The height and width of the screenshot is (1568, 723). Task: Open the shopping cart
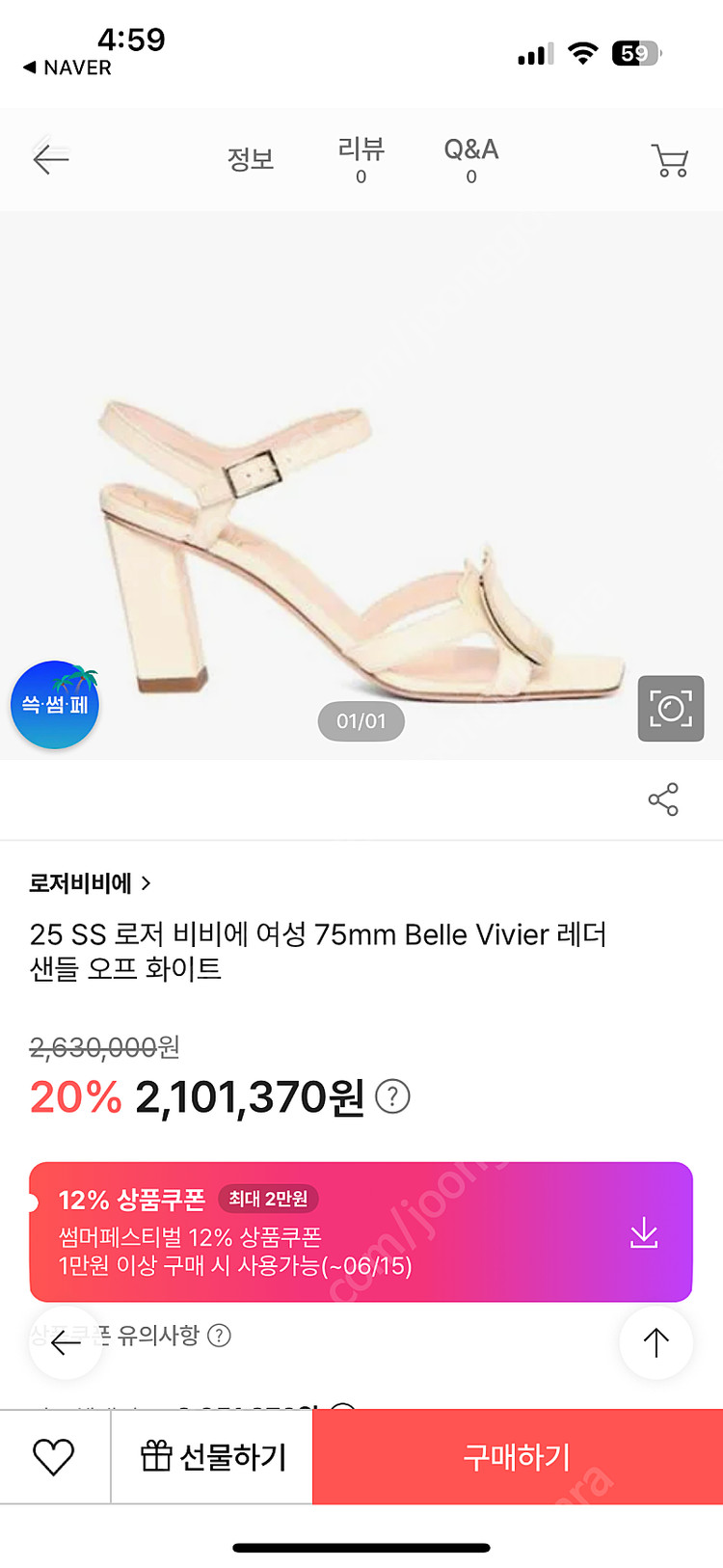coord(670,160)
